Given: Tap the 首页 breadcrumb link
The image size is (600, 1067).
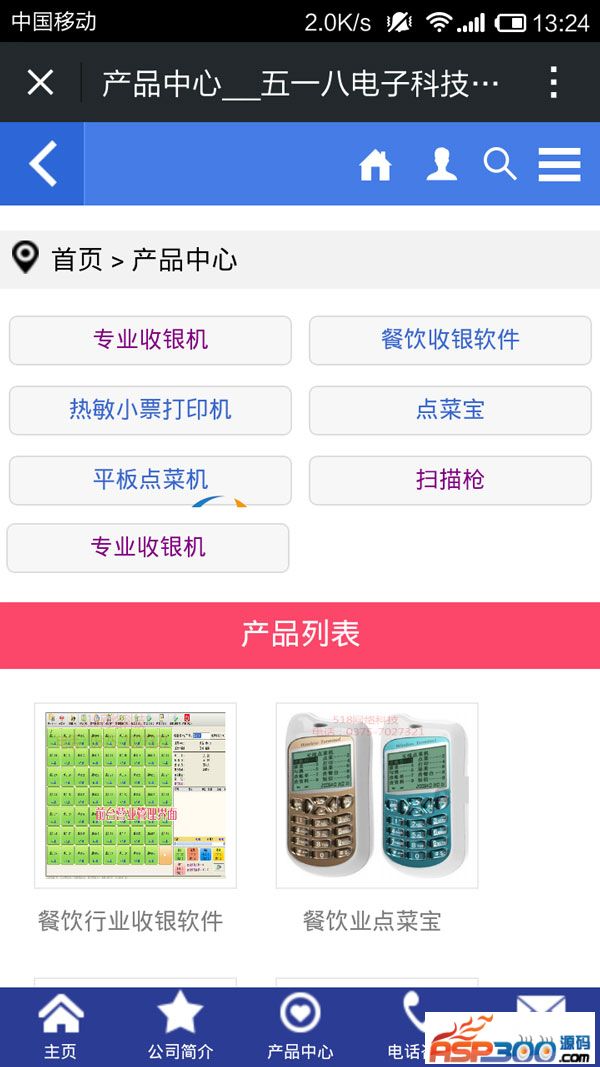Looking at the screenshot, I should tap(77, 260).
